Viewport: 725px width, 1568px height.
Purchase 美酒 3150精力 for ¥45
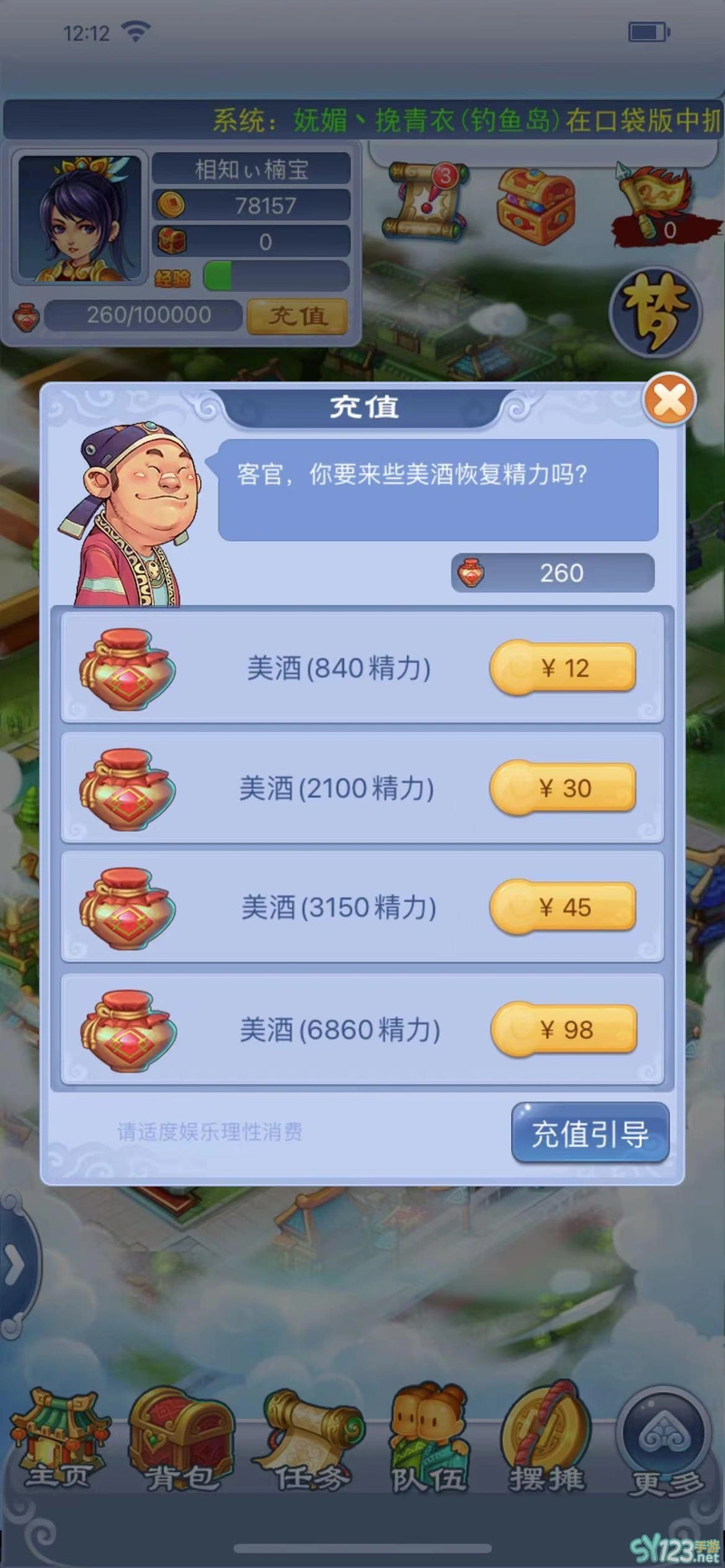(563, 908)
